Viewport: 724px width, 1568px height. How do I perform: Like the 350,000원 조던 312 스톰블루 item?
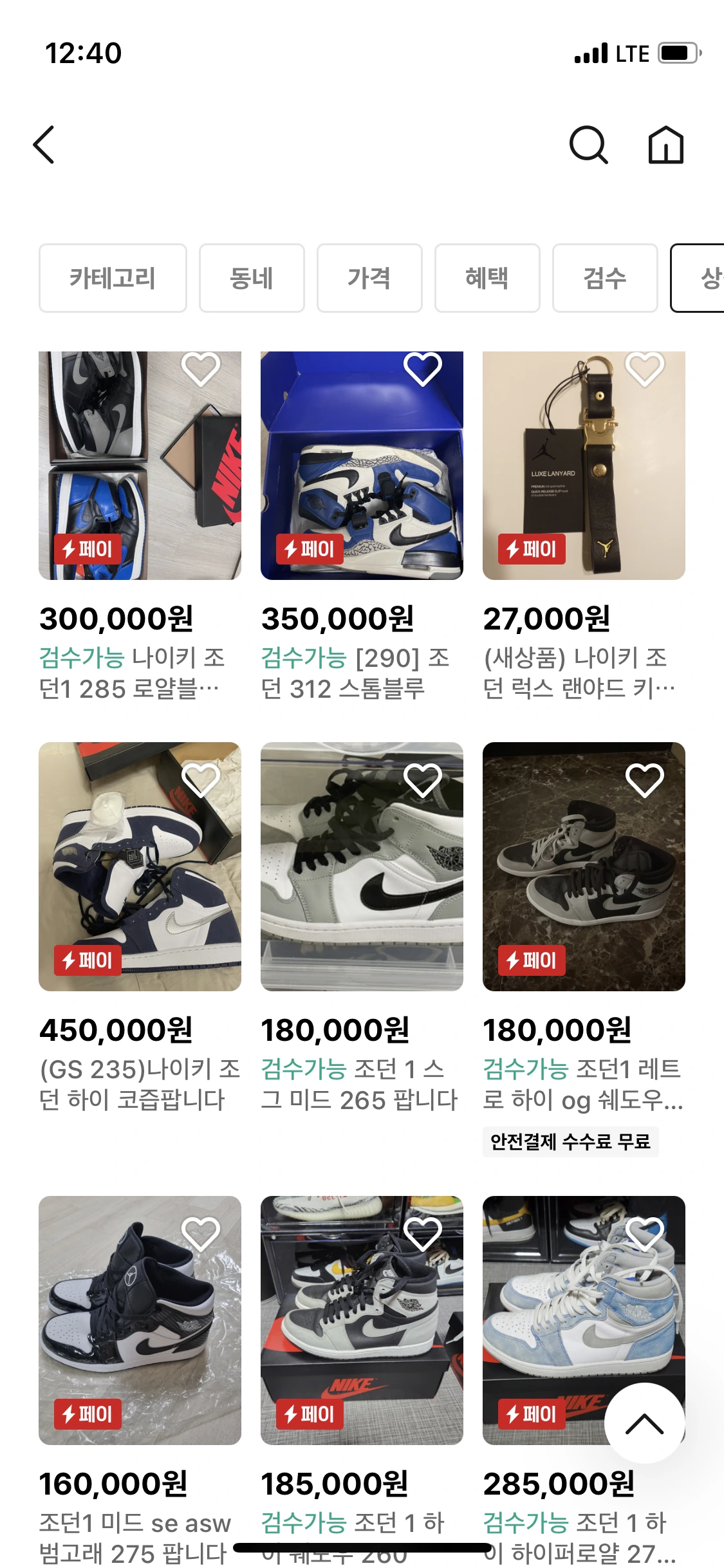(422, 369)
